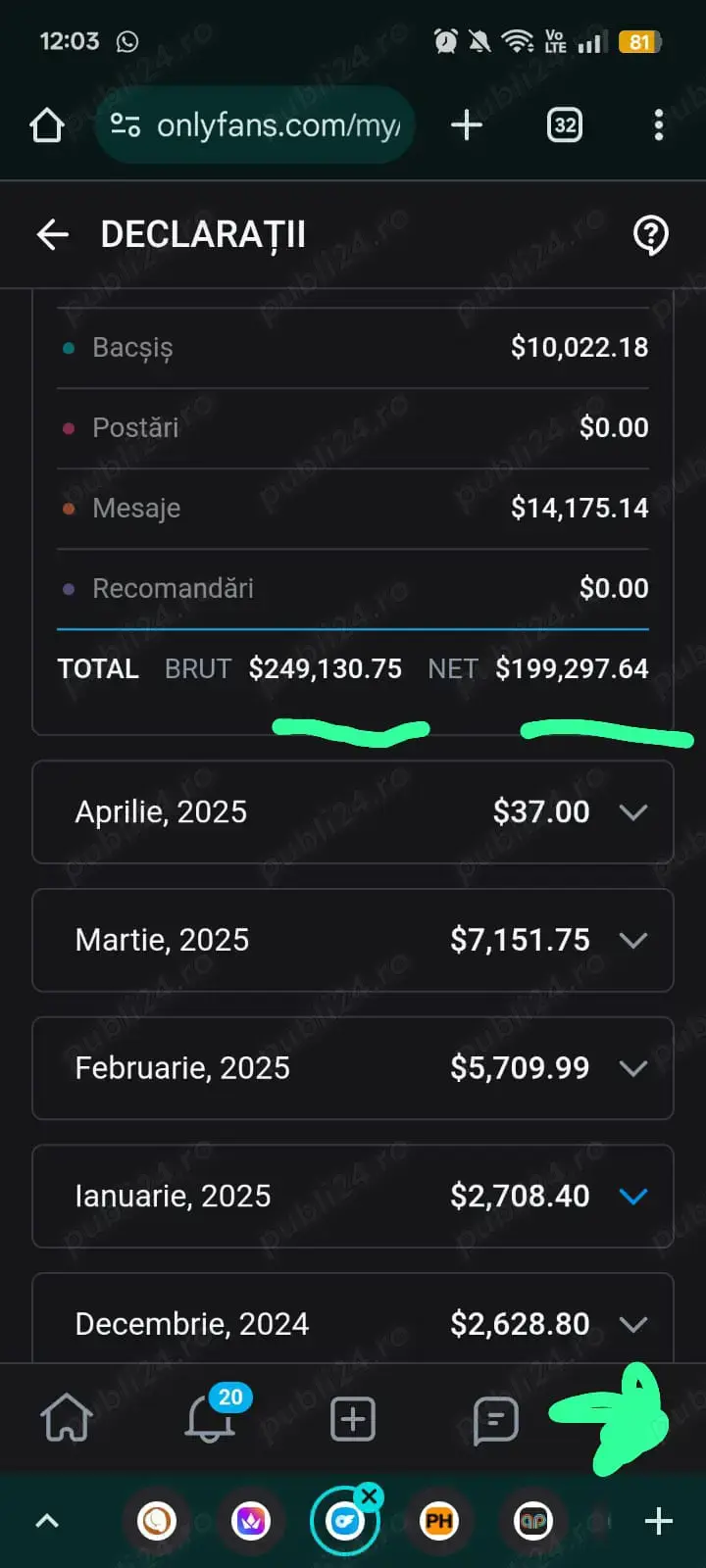The height and width of the screenshot is (1568, 706).
Task: Expand the Ianuarie, 2025 statement
Action: 633,1197
